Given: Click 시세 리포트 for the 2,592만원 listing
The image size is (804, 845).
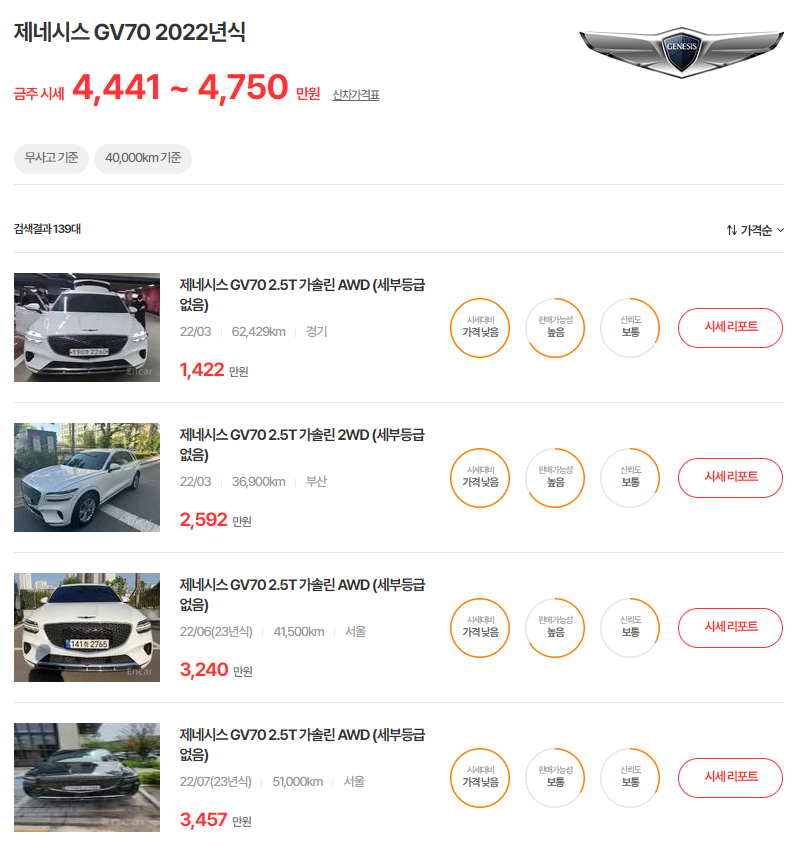Looking at the screenshot, I should click(x=730, y=478).
